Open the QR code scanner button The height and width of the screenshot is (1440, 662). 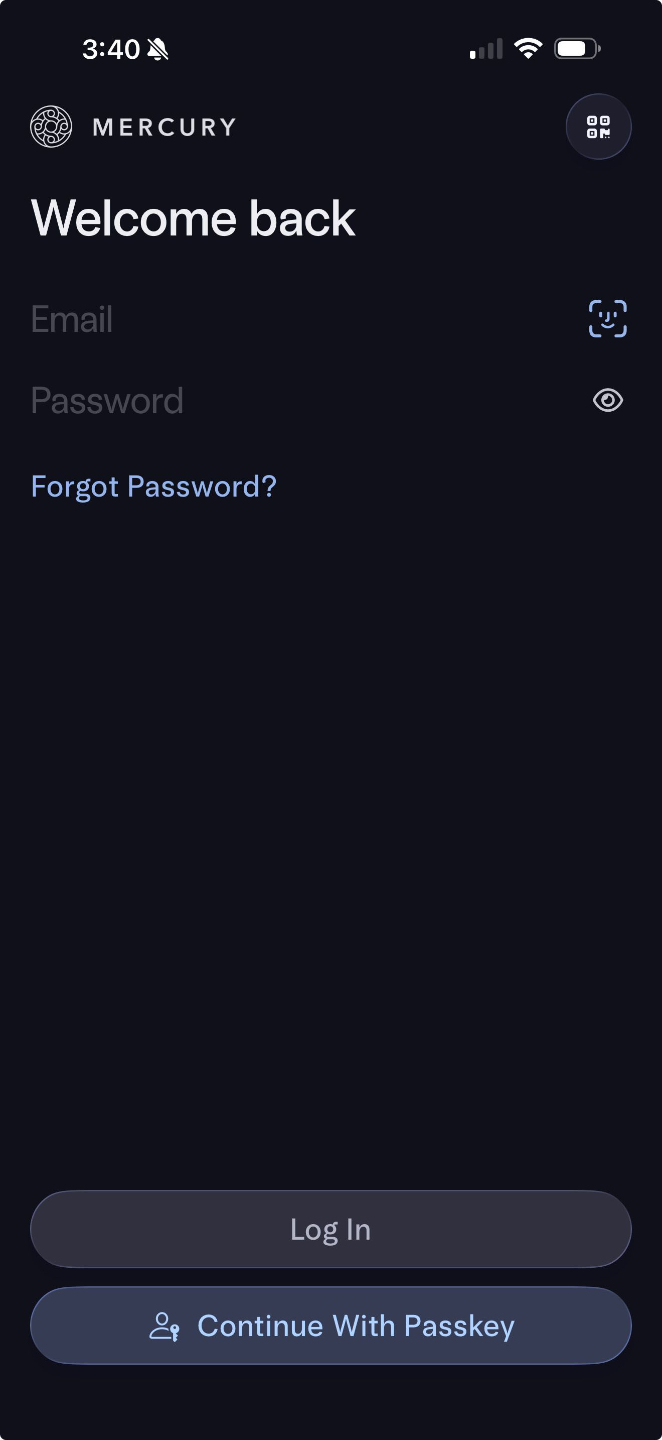[x=598, y=127]
